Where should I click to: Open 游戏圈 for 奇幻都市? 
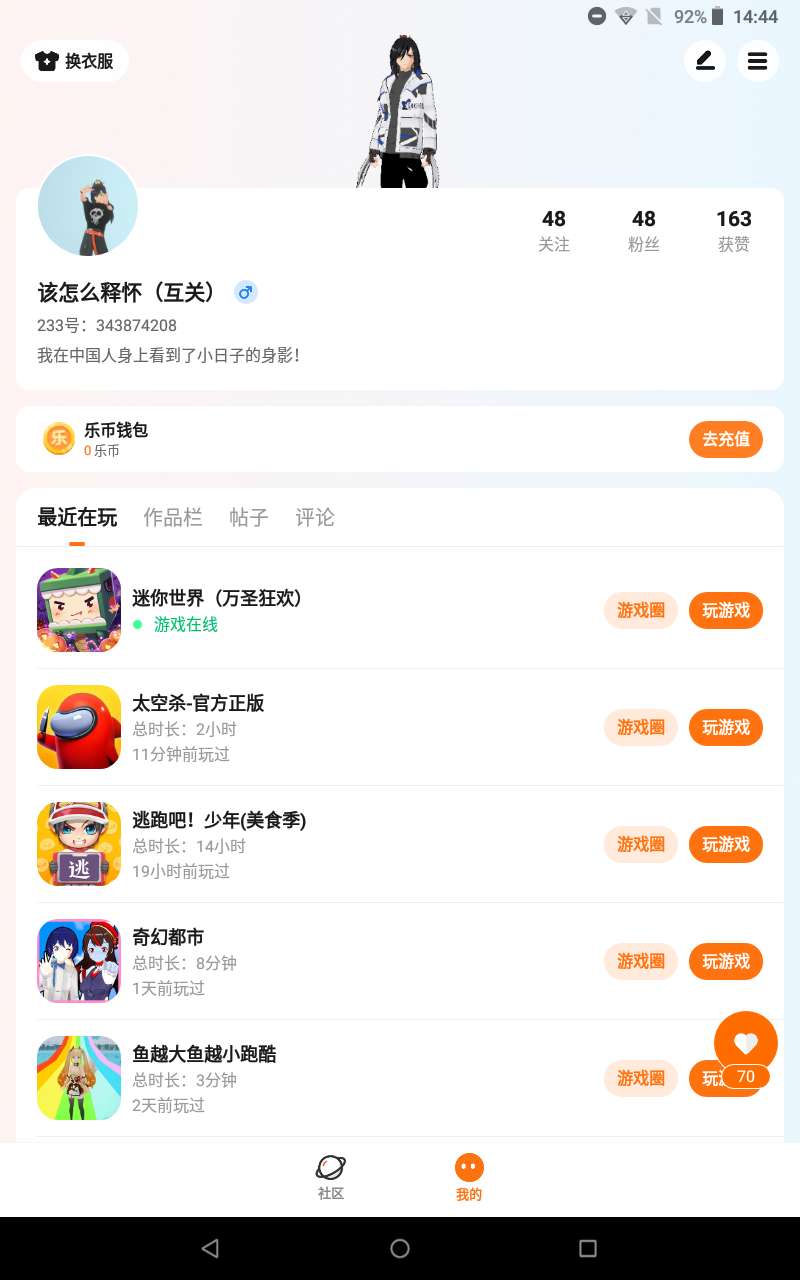641,961
